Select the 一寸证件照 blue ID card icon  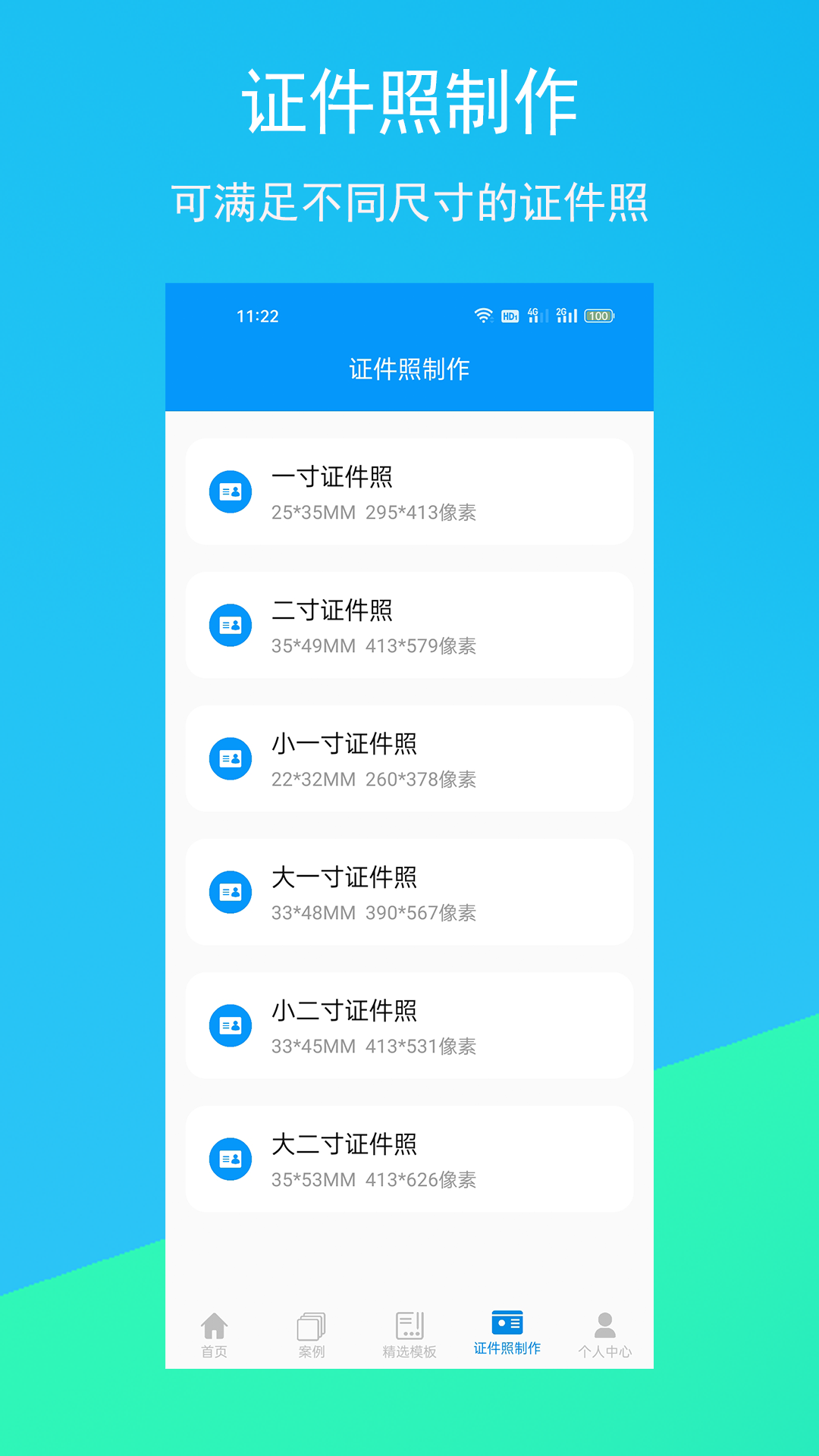click(231, 491)
